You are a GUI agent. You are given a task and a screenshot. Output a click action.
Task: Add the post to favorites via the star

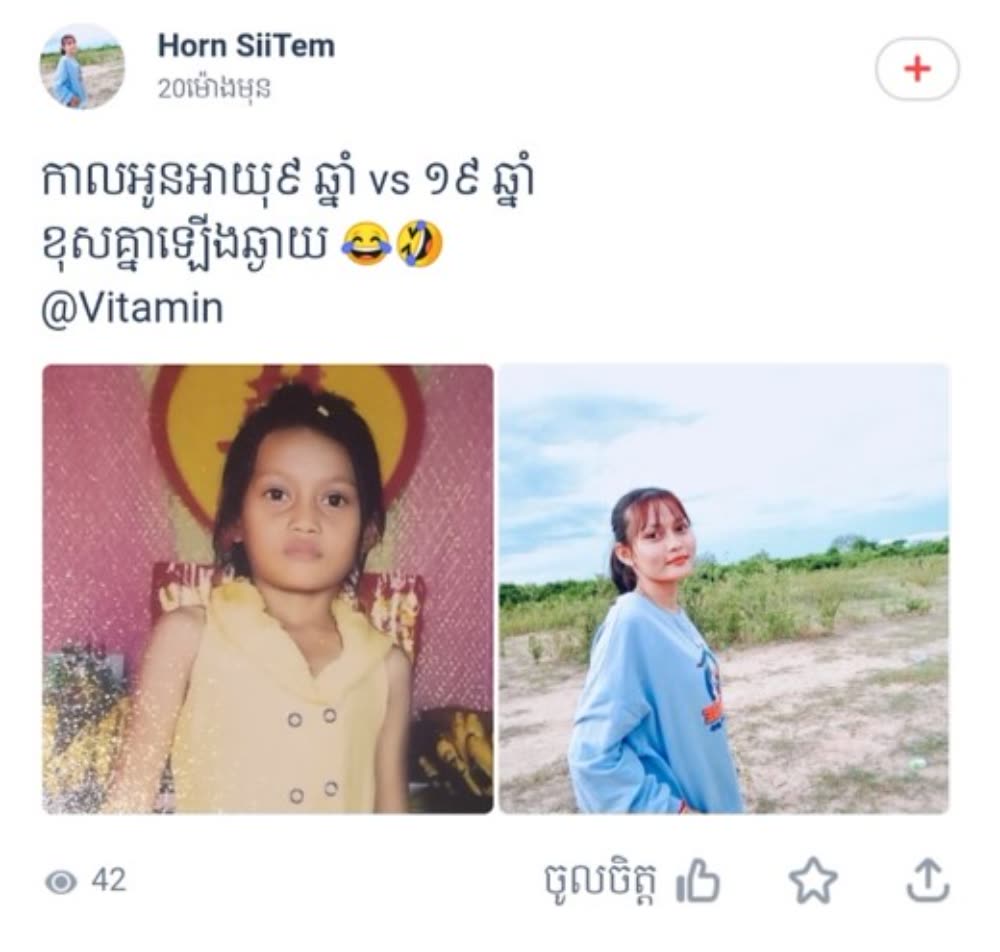point(812,881)
